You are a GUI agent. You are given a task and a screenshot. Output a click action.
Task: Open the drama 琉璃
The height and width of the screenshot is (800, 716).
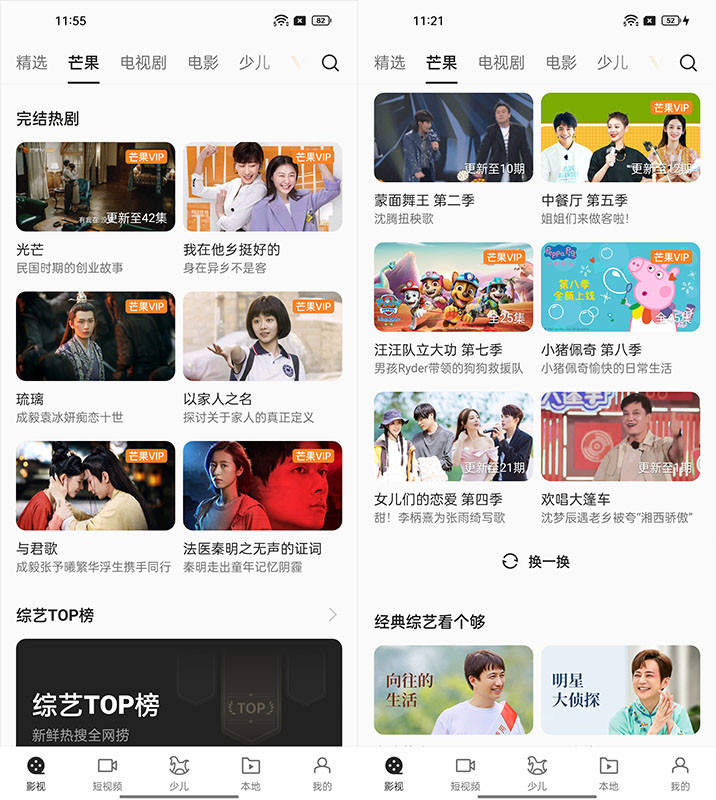95,336
